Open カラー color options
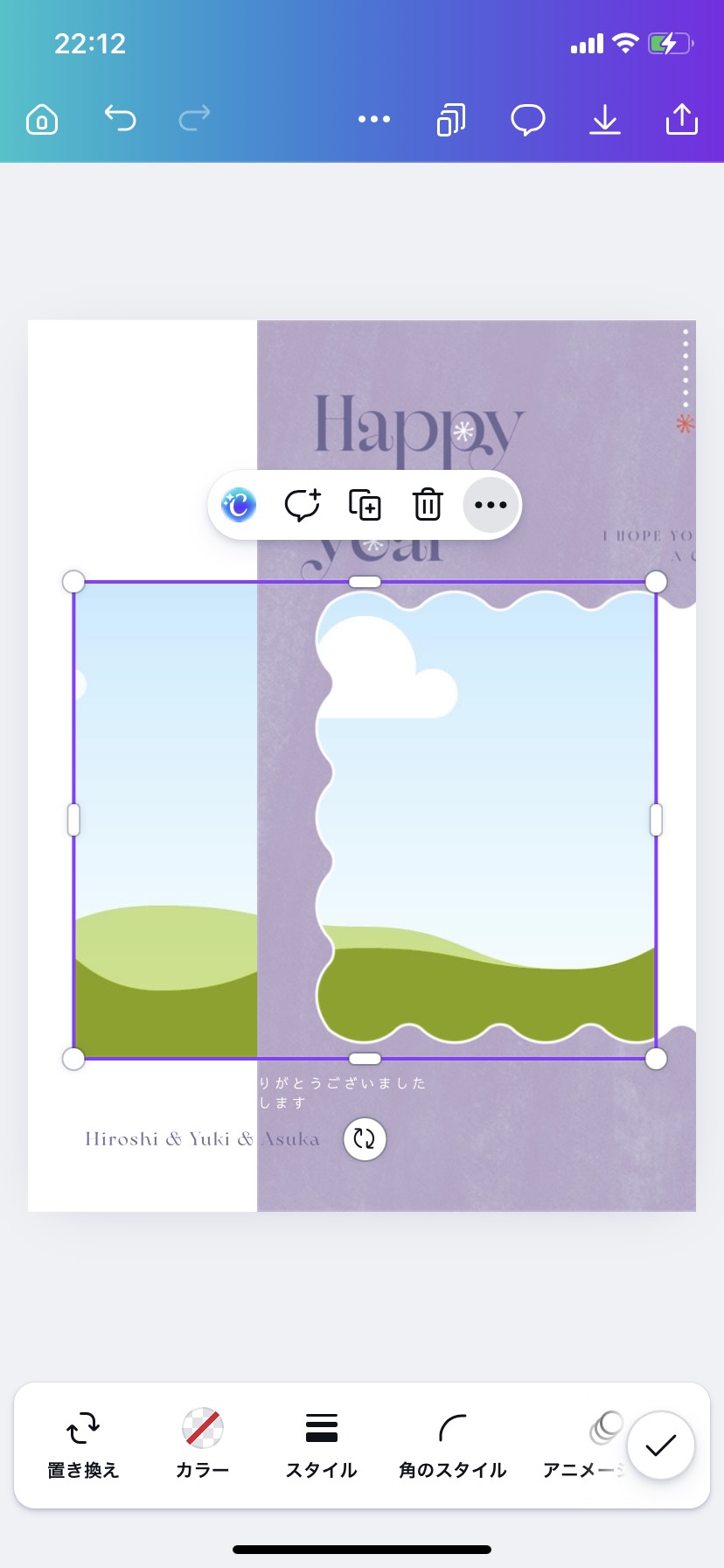This screenshot has width=724, height=1568. click(202, 1445)
